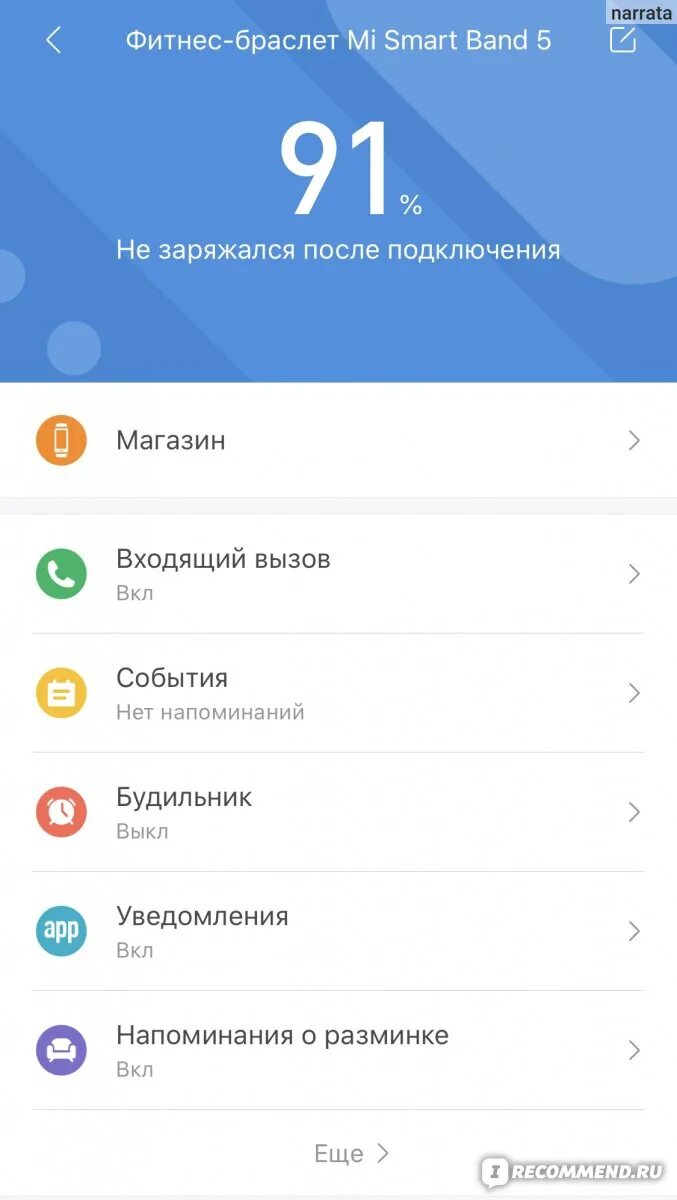Go back using the top-left arrow

coord(54,41)
